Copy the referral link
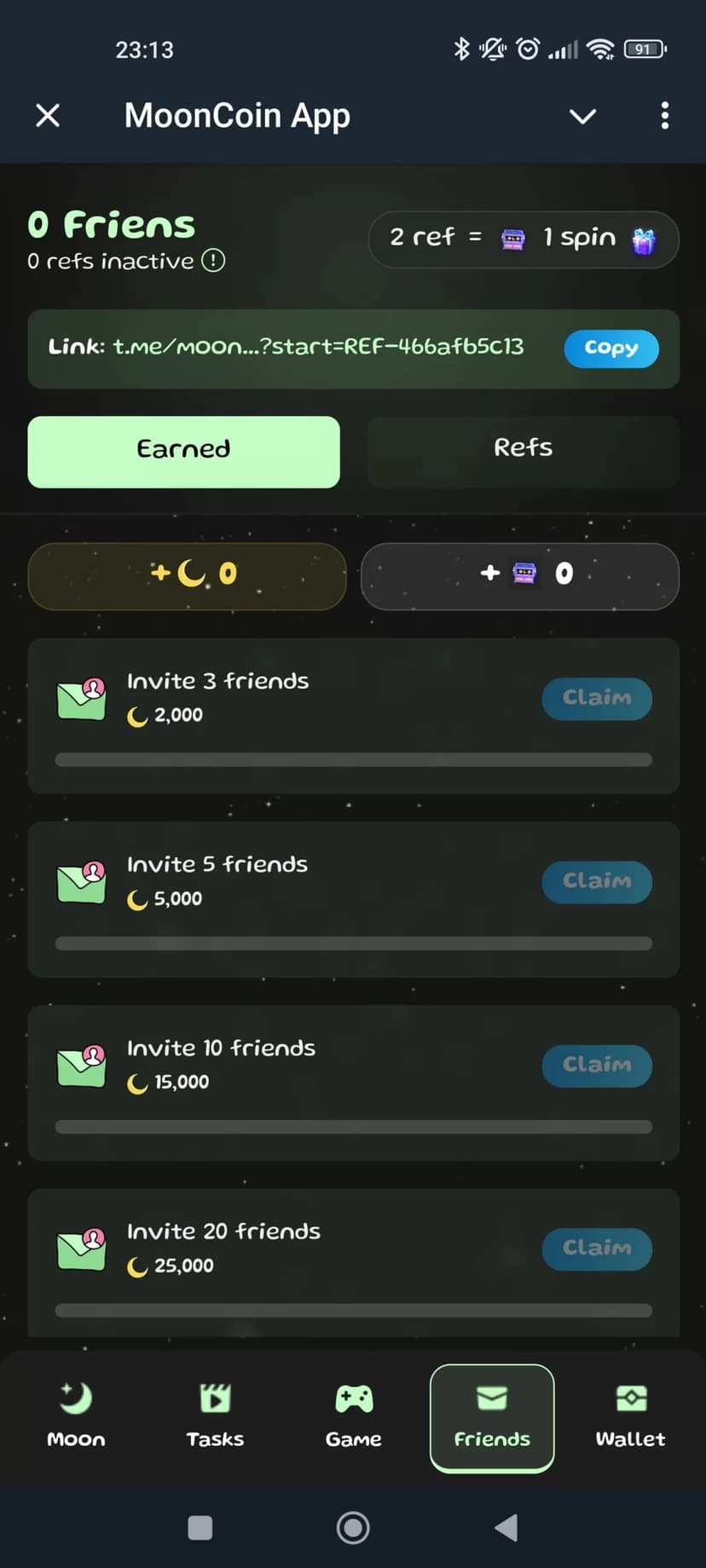Viewport: 706px width, 1568px height. pos(611,349)
